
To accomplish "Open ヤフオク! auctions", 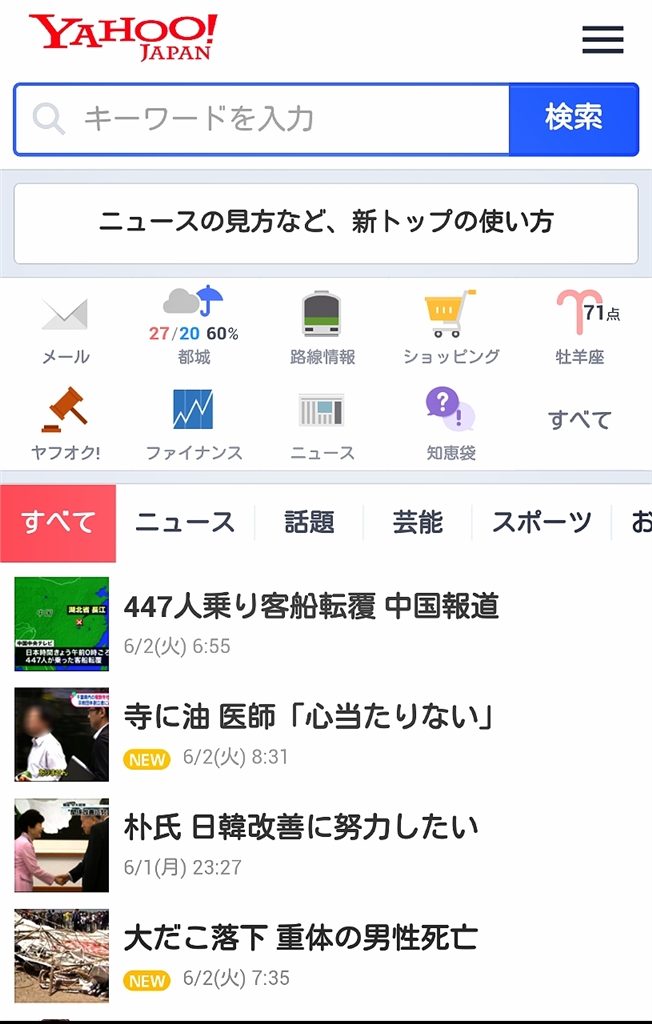I will coord(65,424).
